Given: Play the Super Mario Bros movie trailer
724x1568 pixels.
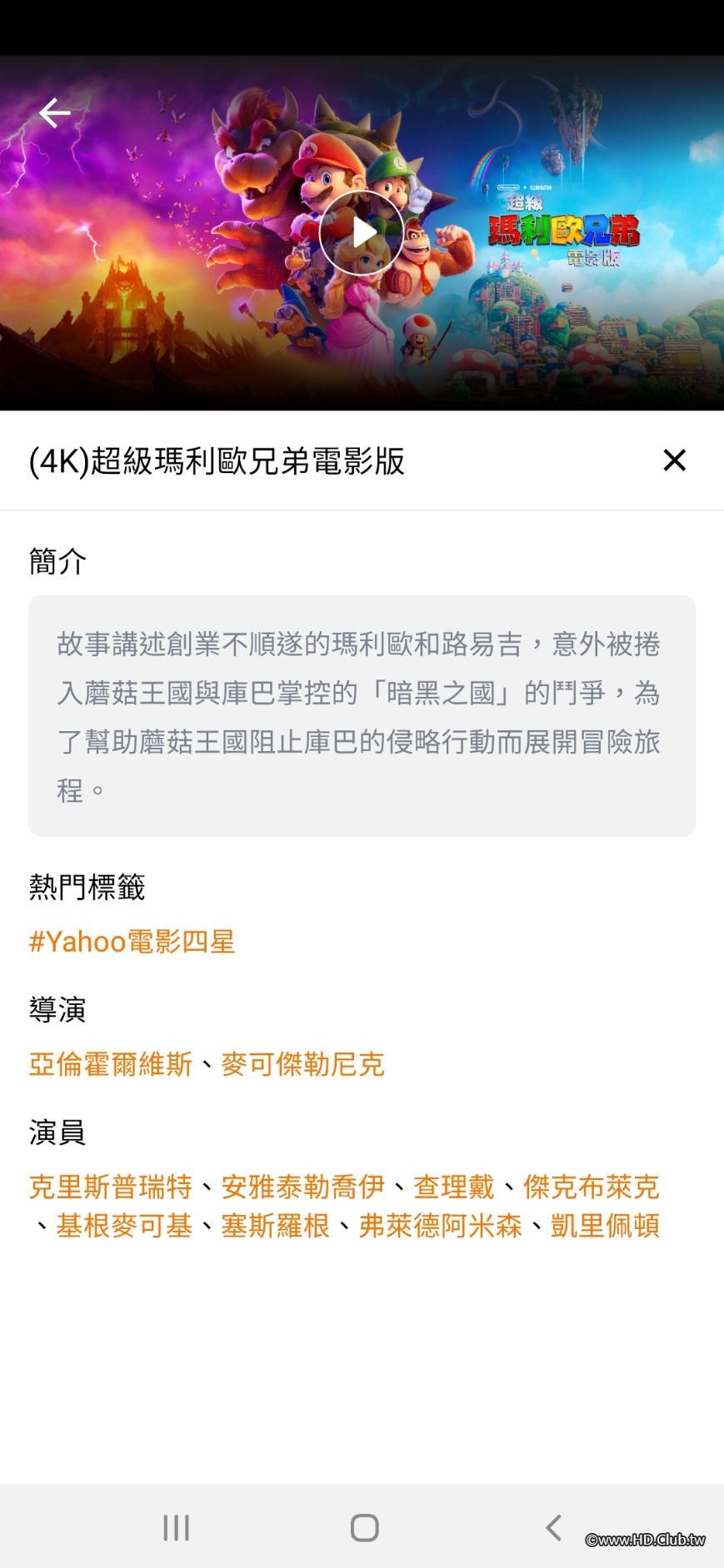Looking at the screenshot, I should tap(362, 232).
